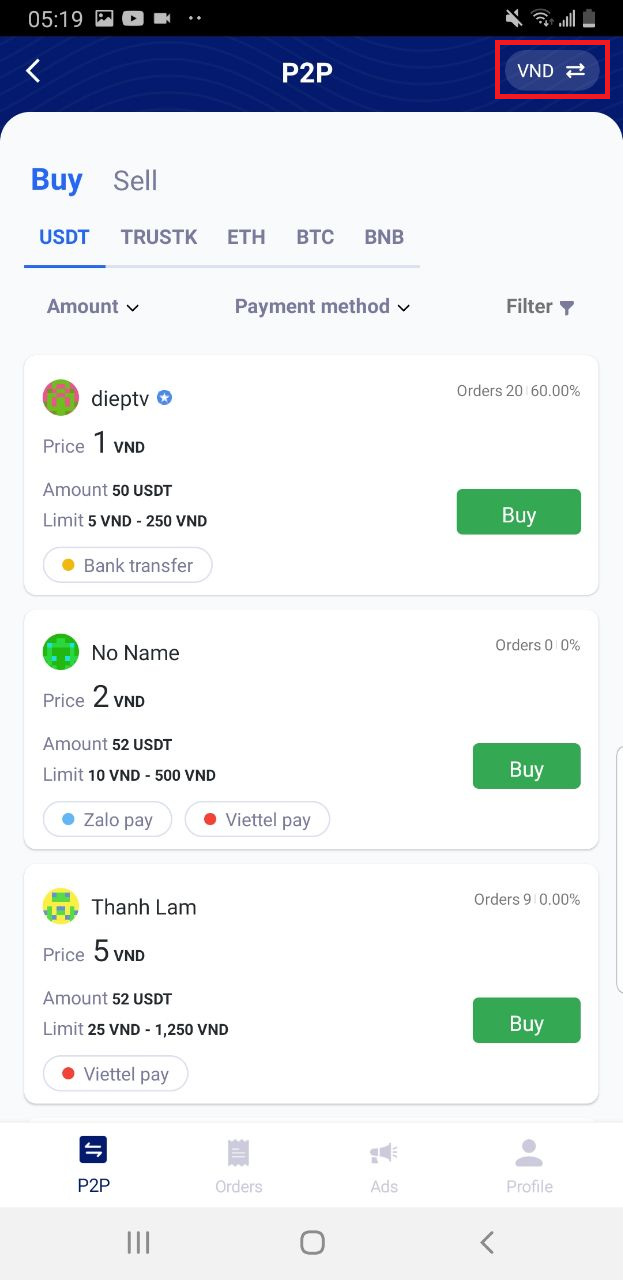Buy USDT from No Name

point(527,769)
